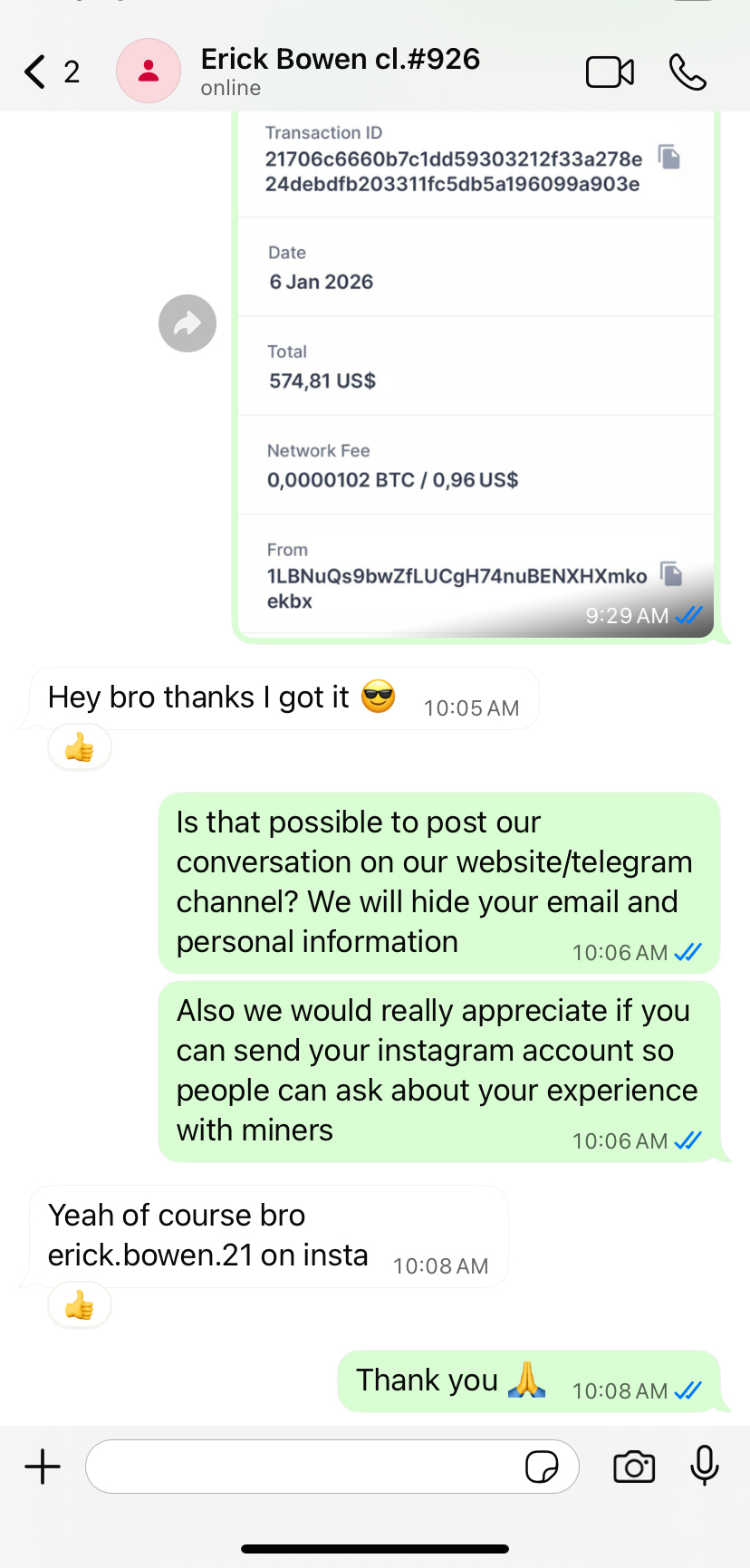Focus the message text field

(x=303, y=1467)
